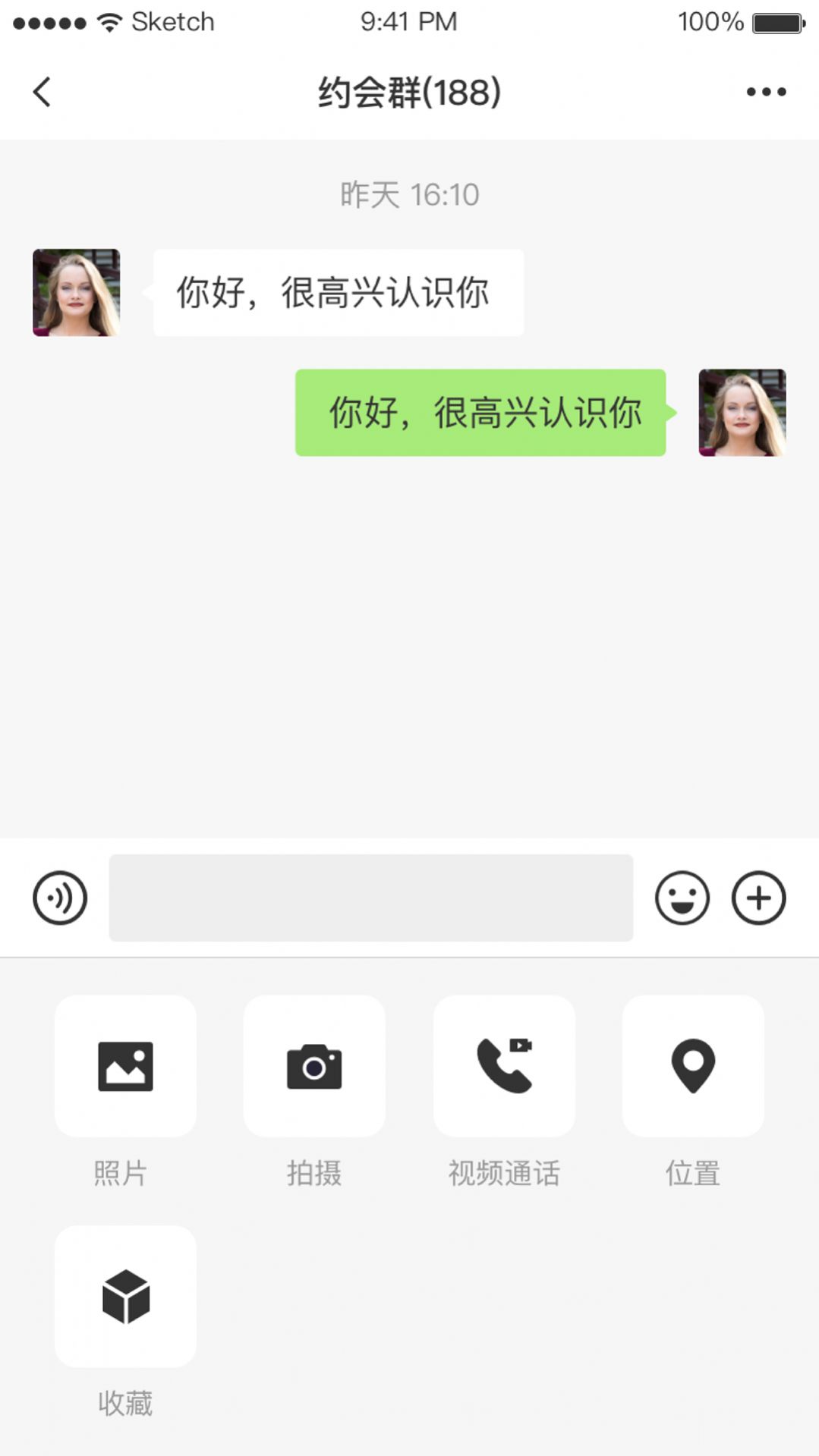Open 收藏 favorites via the cube icon
Screen dimensions: 819x1456
pos(124,1297)
